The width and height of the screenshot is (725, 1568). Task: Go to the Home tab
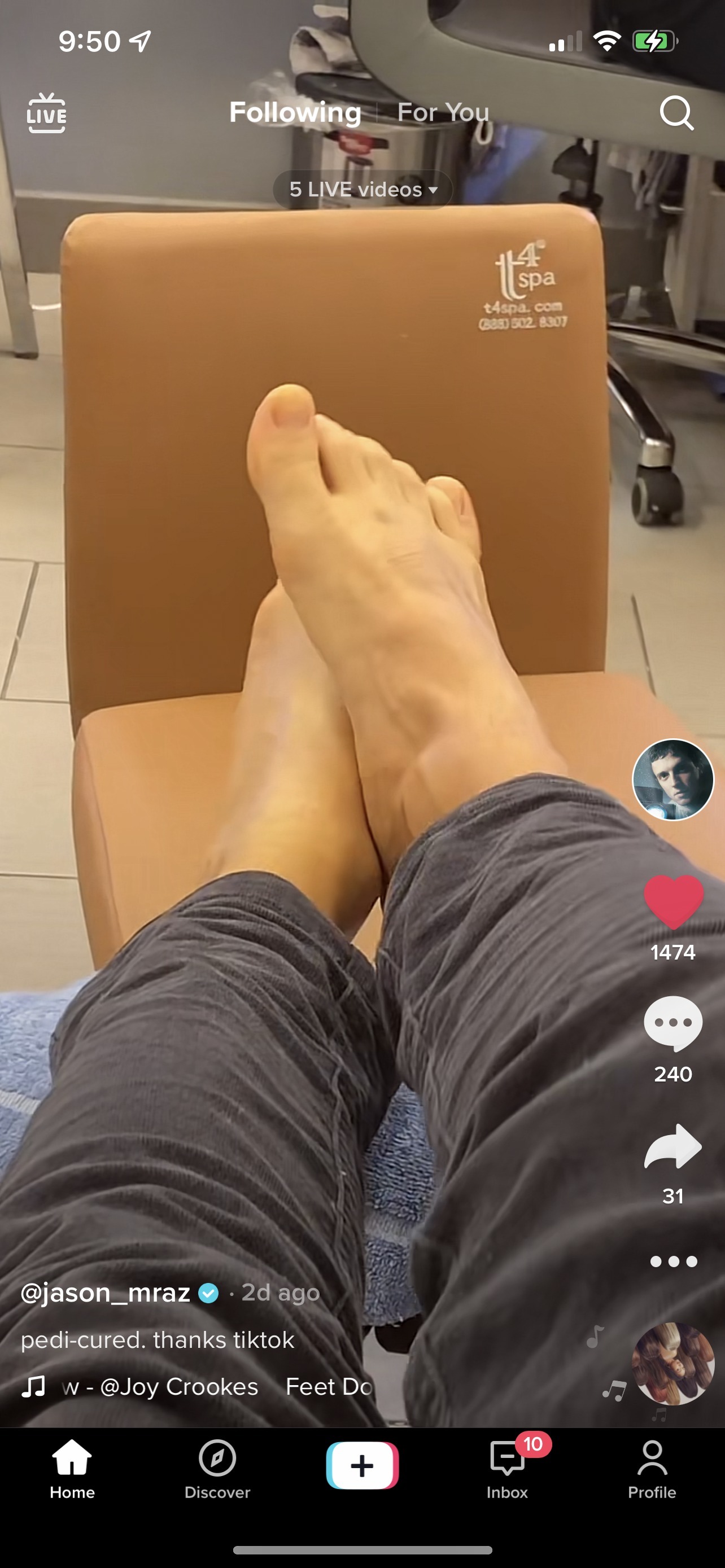pyautogui.click(x=72, y=1469)
